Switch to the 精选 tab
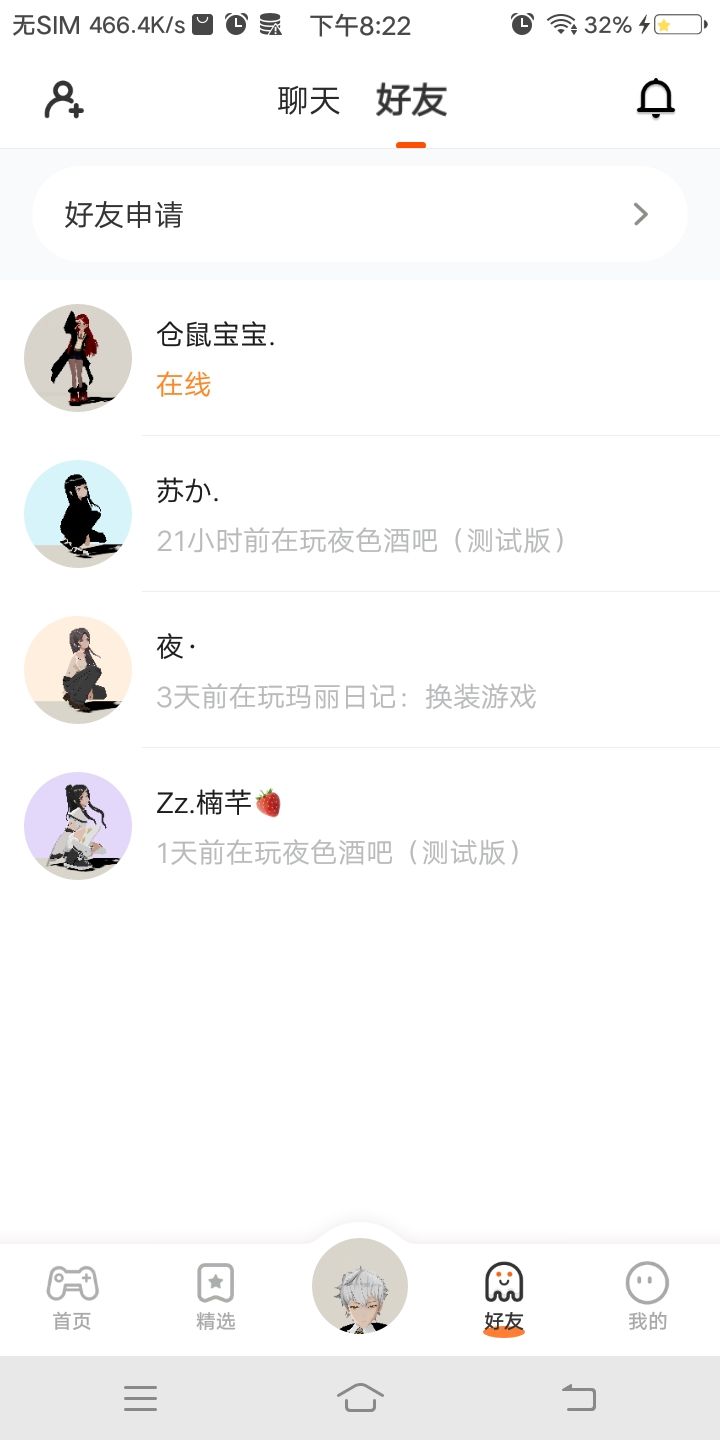The width and height of the screenshot is (720, 1440). click(x=215, y=1297)
